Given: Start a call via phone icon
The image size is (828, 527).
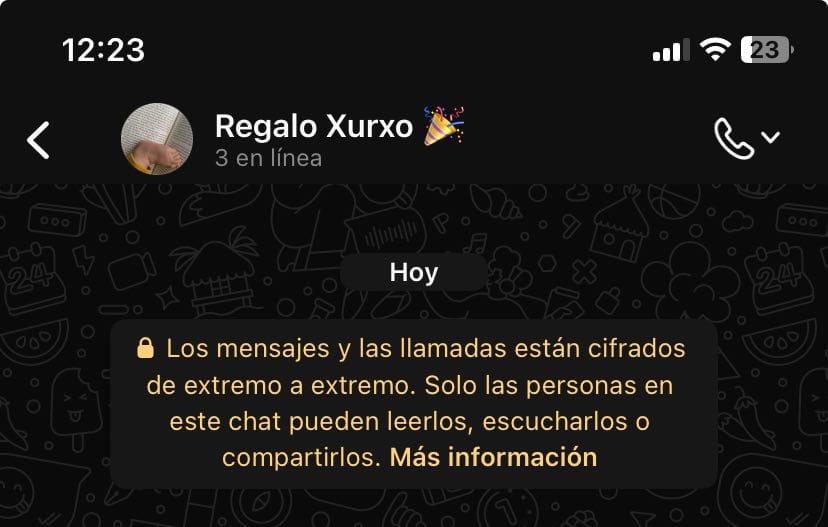Looking at the screenshot, I should 734,139.
